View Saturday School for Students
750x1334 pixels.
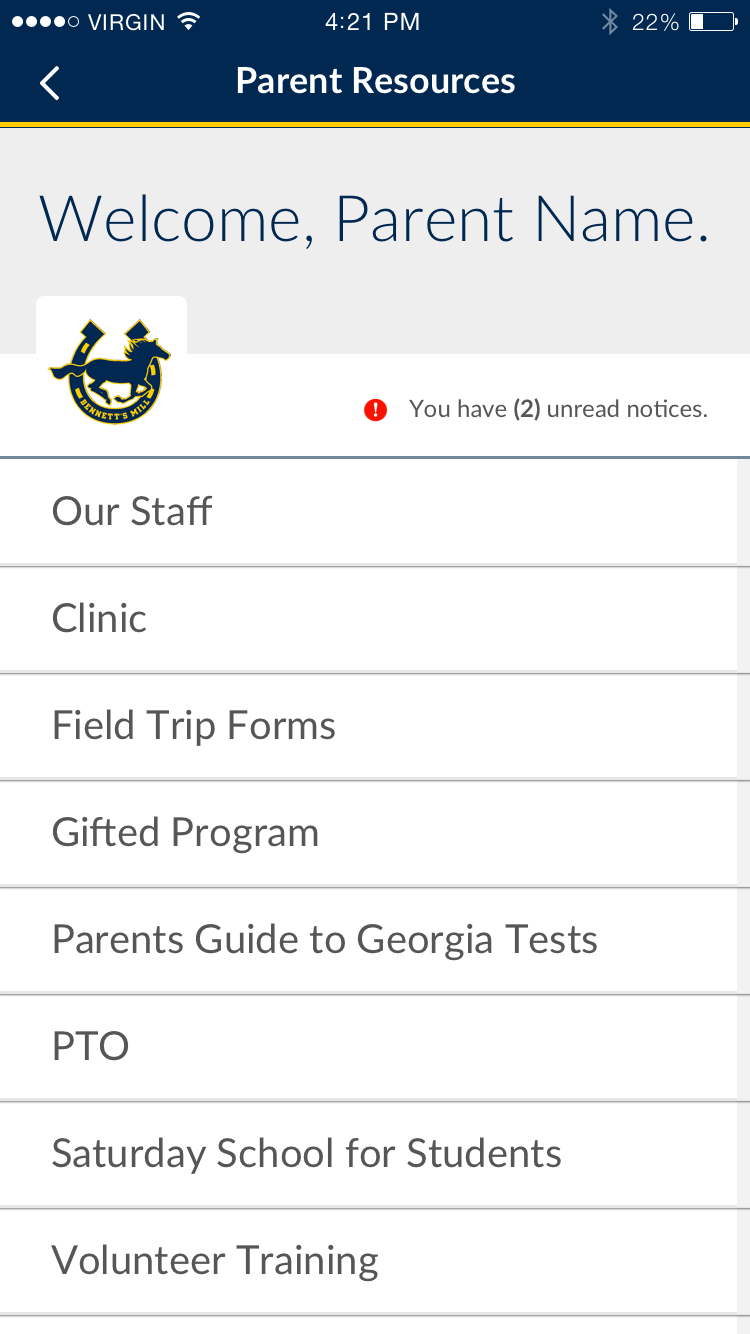click(369, 1154)
